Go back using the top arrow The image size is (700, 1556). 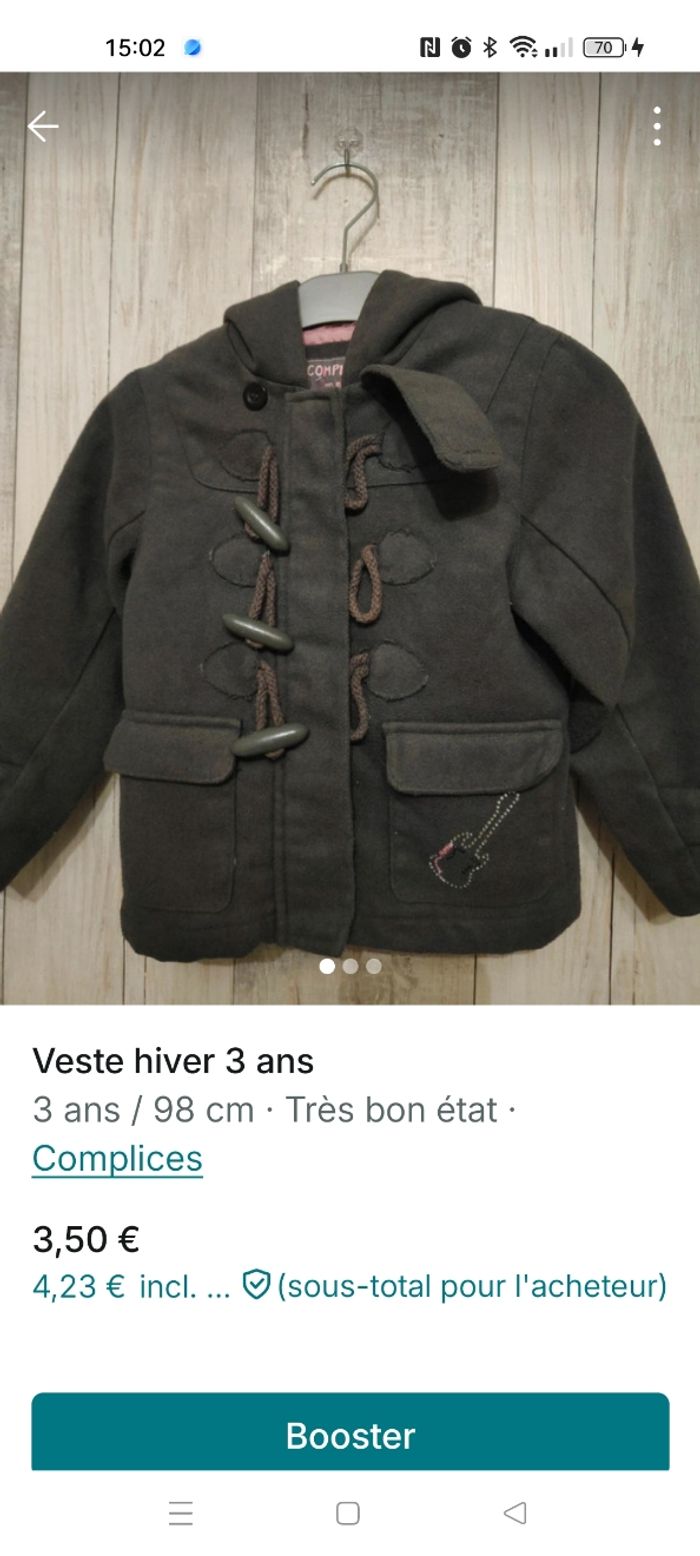coord(43,127)
